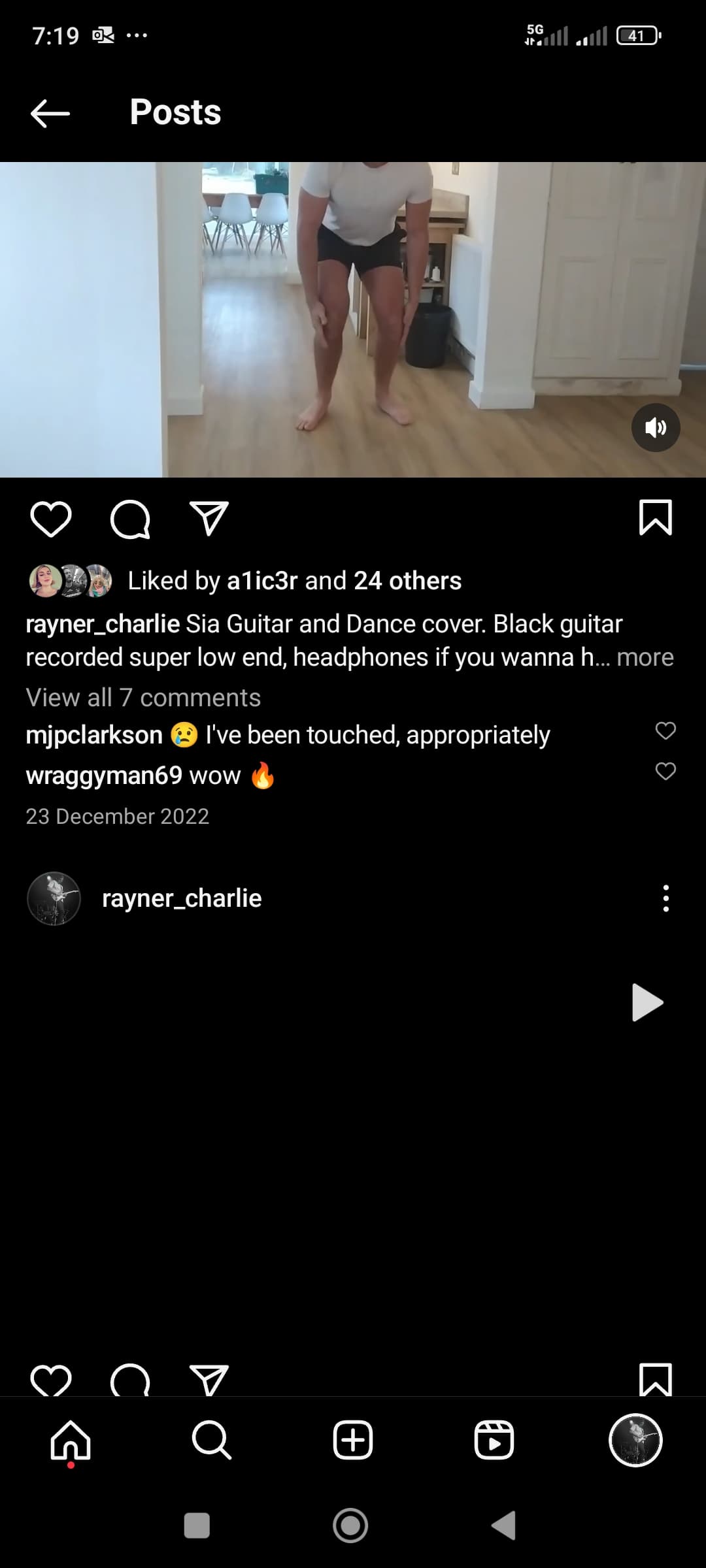The height and width of the screenshot is (1568, 706).
Task: Like wraggyman69's comment
Action: [665, 772]
